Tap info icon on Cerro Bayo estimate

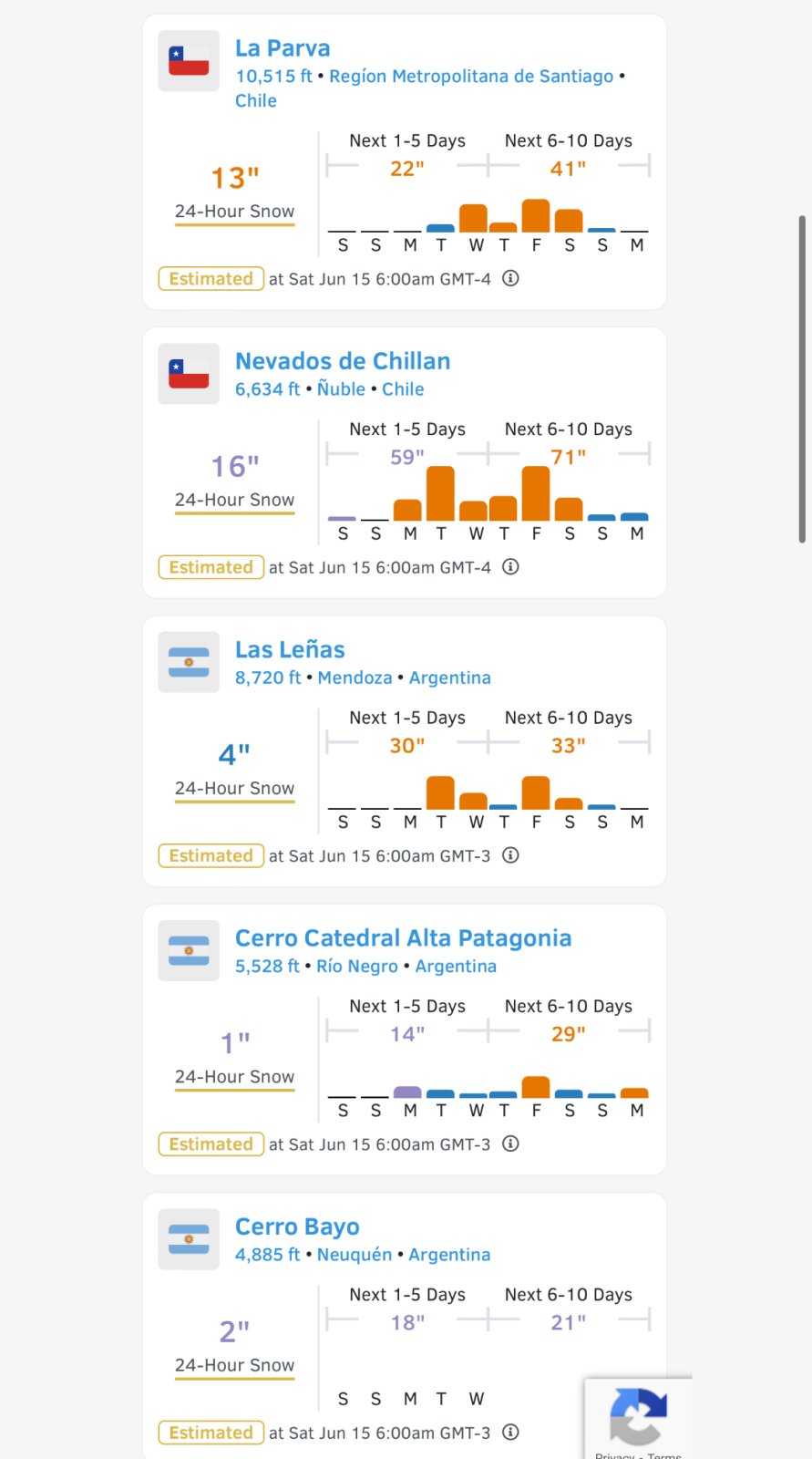pyautogui.click(x=511, y=1433)
